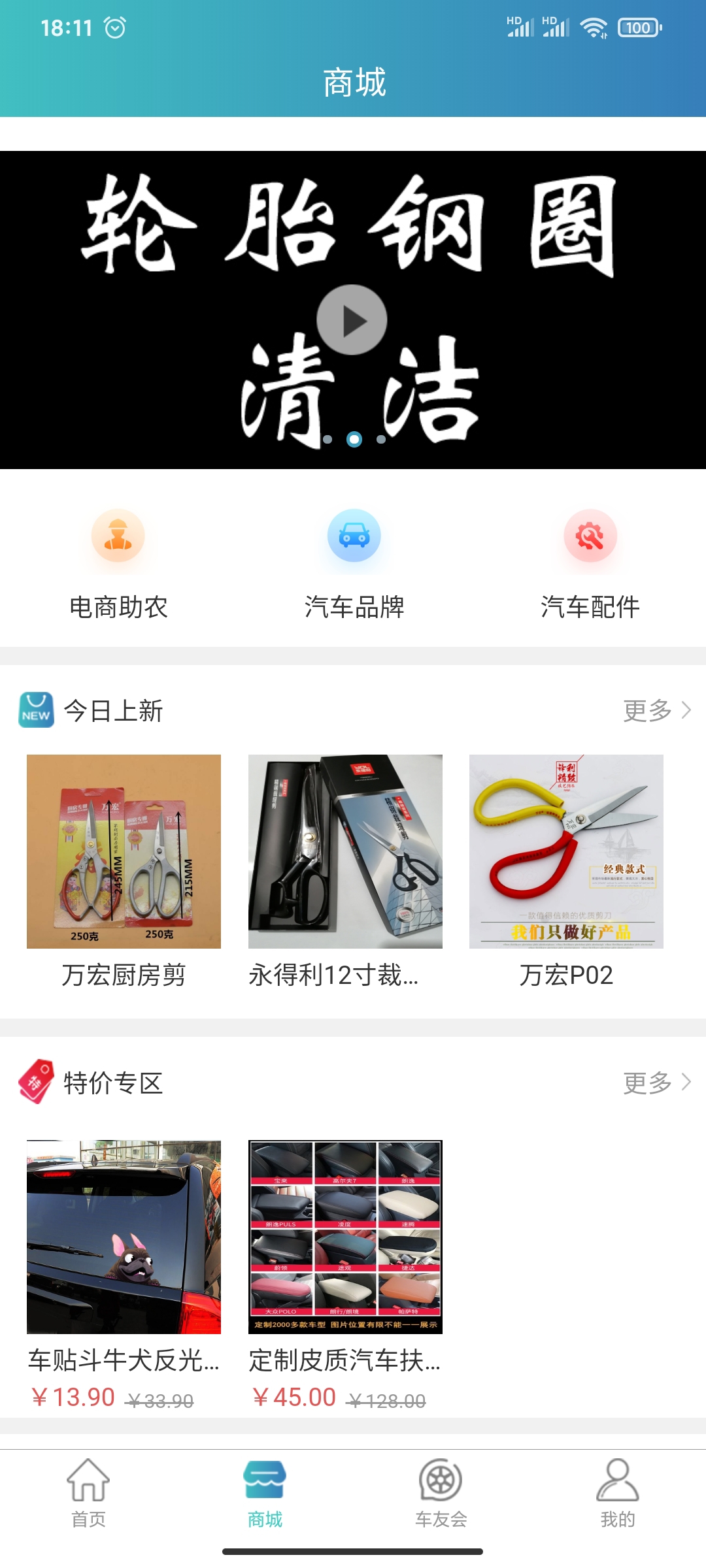Play the 轮胎钢圈清洁 banner video
This screenshot has height=1568, width=706.
[353, 320]
